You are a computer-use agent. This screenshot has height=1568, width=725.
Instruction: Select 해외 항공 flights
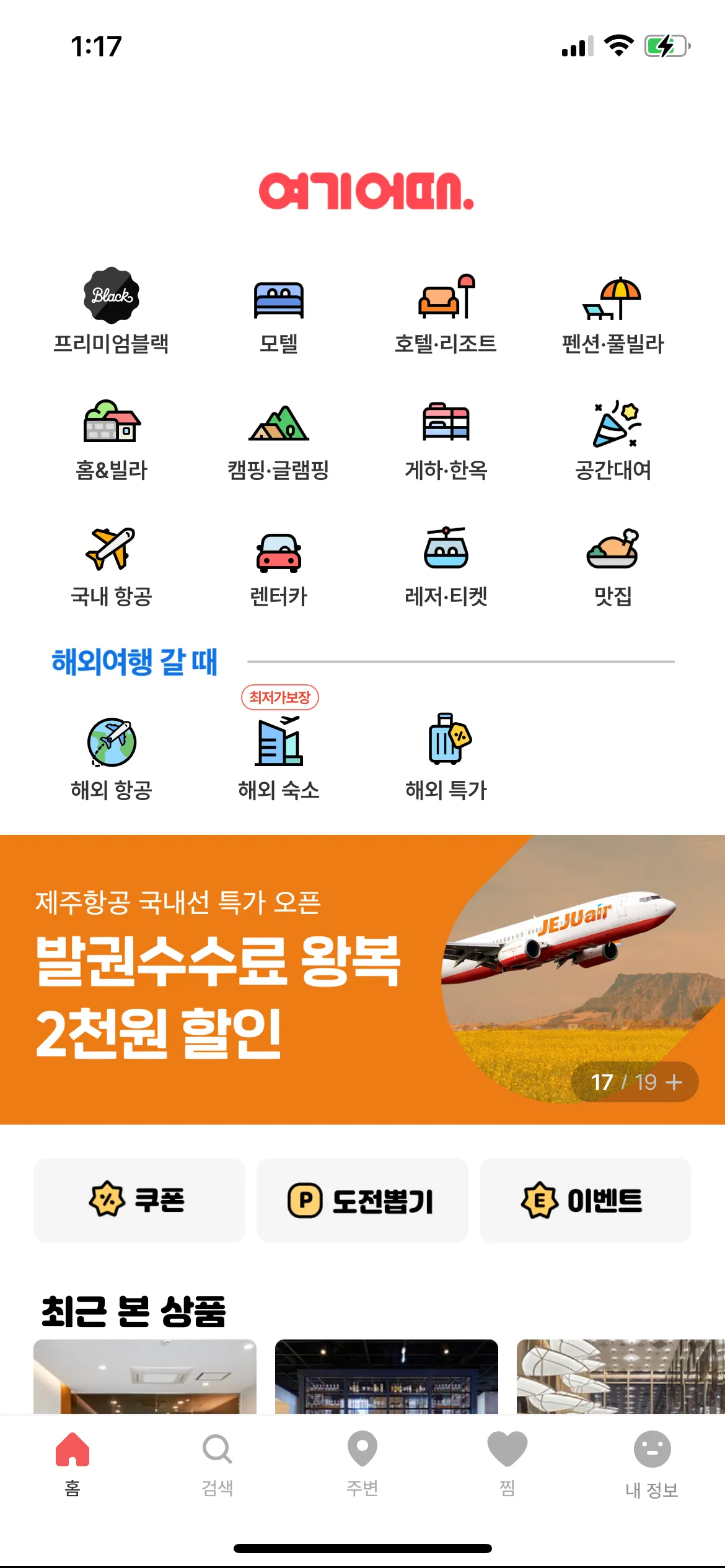112,757
